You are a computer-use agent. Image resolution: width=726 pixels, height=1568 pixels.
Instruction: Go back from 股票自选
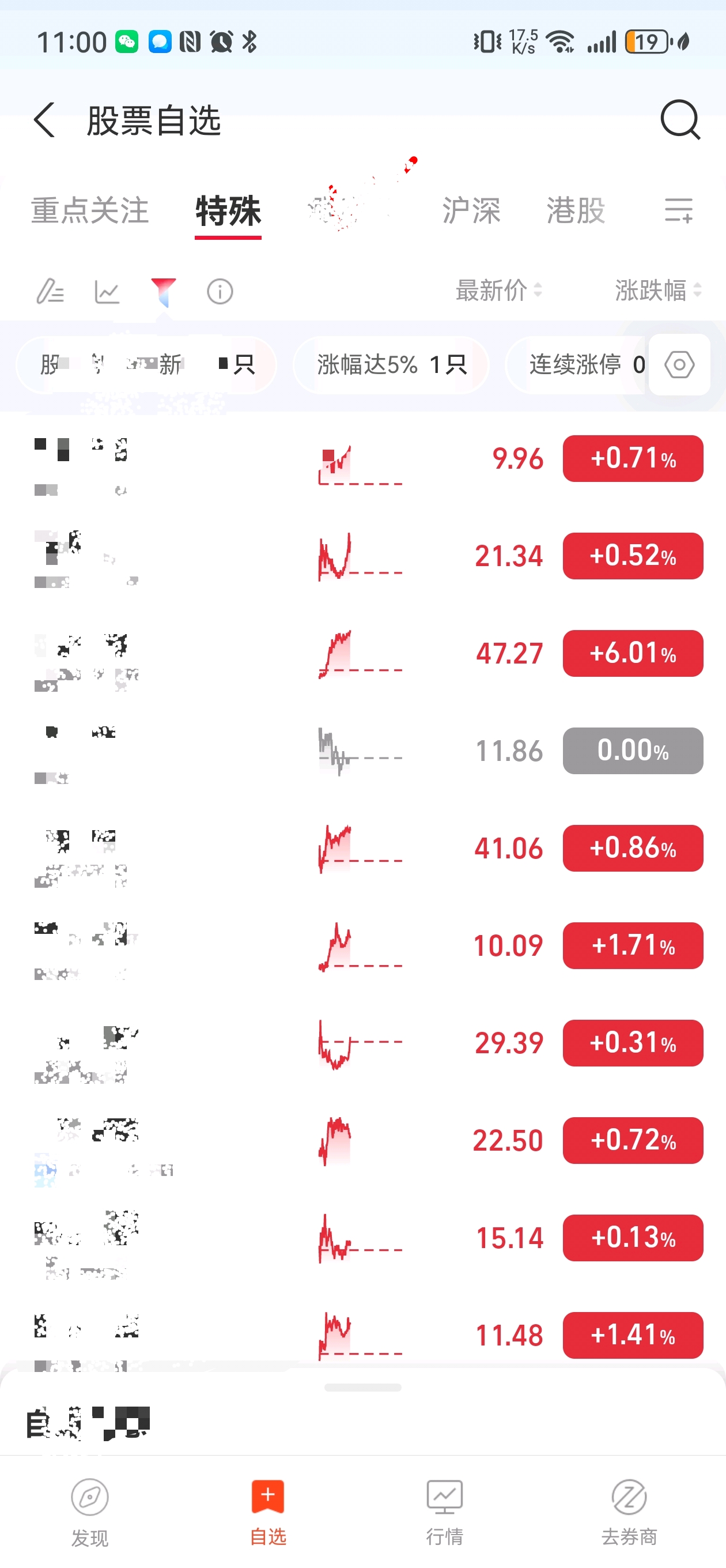point(44,120)
